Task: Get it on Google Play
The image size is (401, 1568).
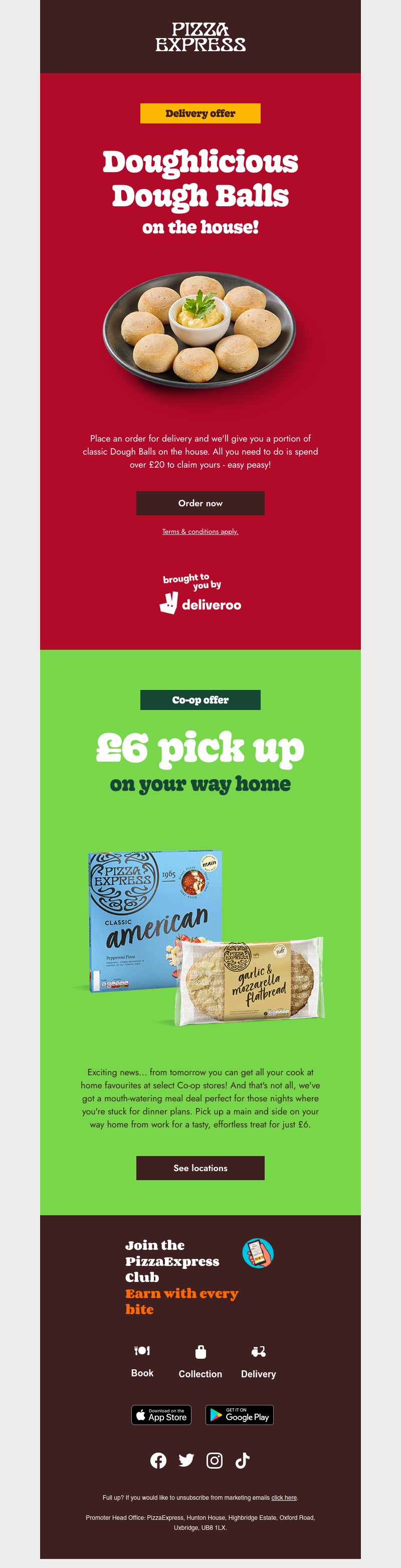Action: click(239, 1414)
